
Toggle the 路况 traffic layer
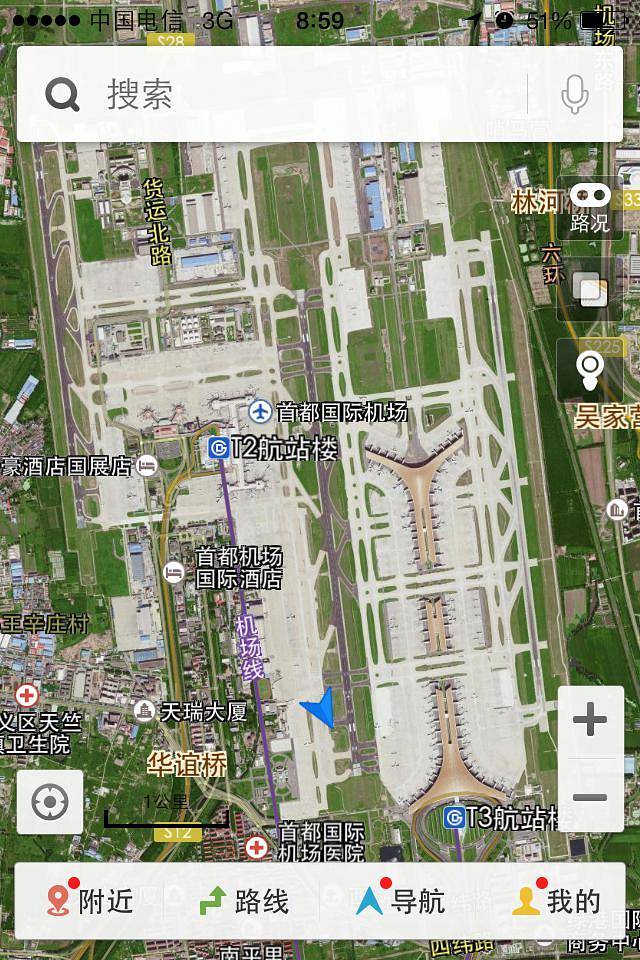click(x=590, y=208)
